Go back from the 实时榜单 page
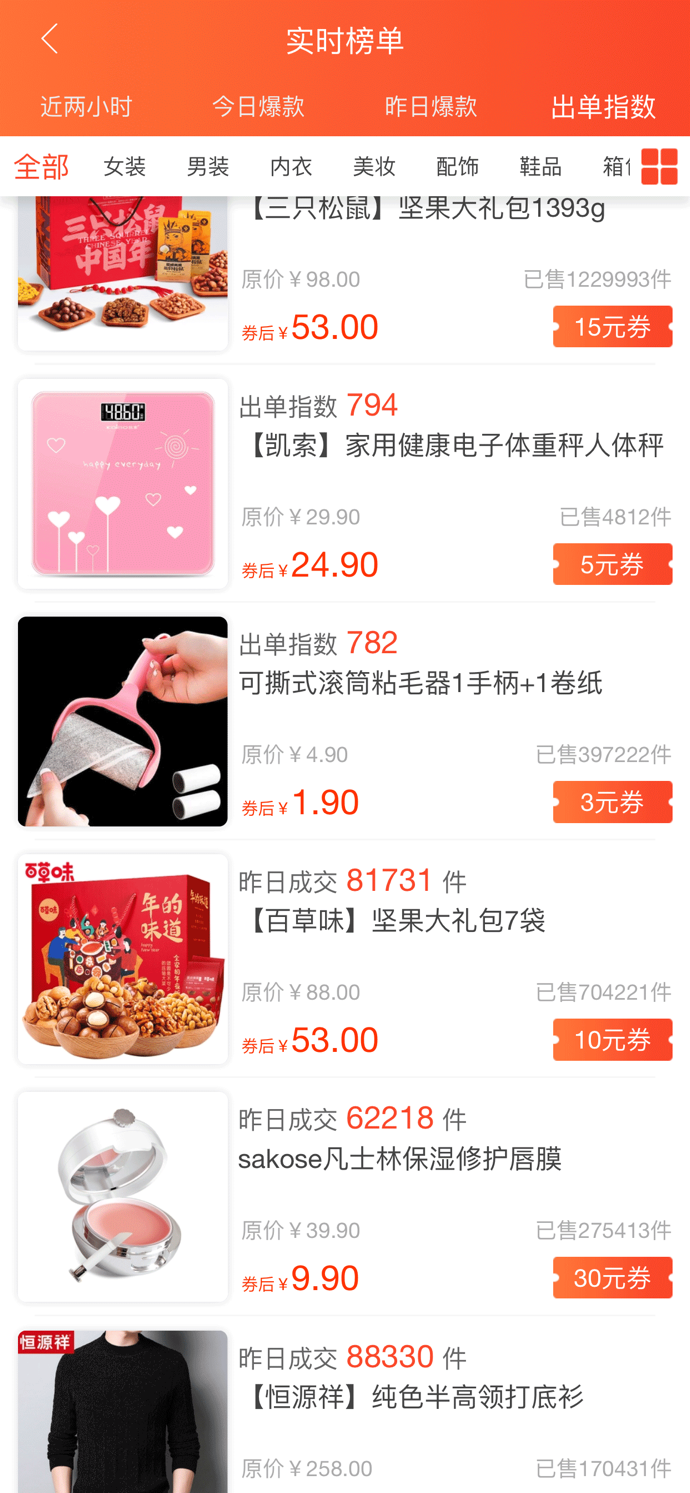 (50, 40)
